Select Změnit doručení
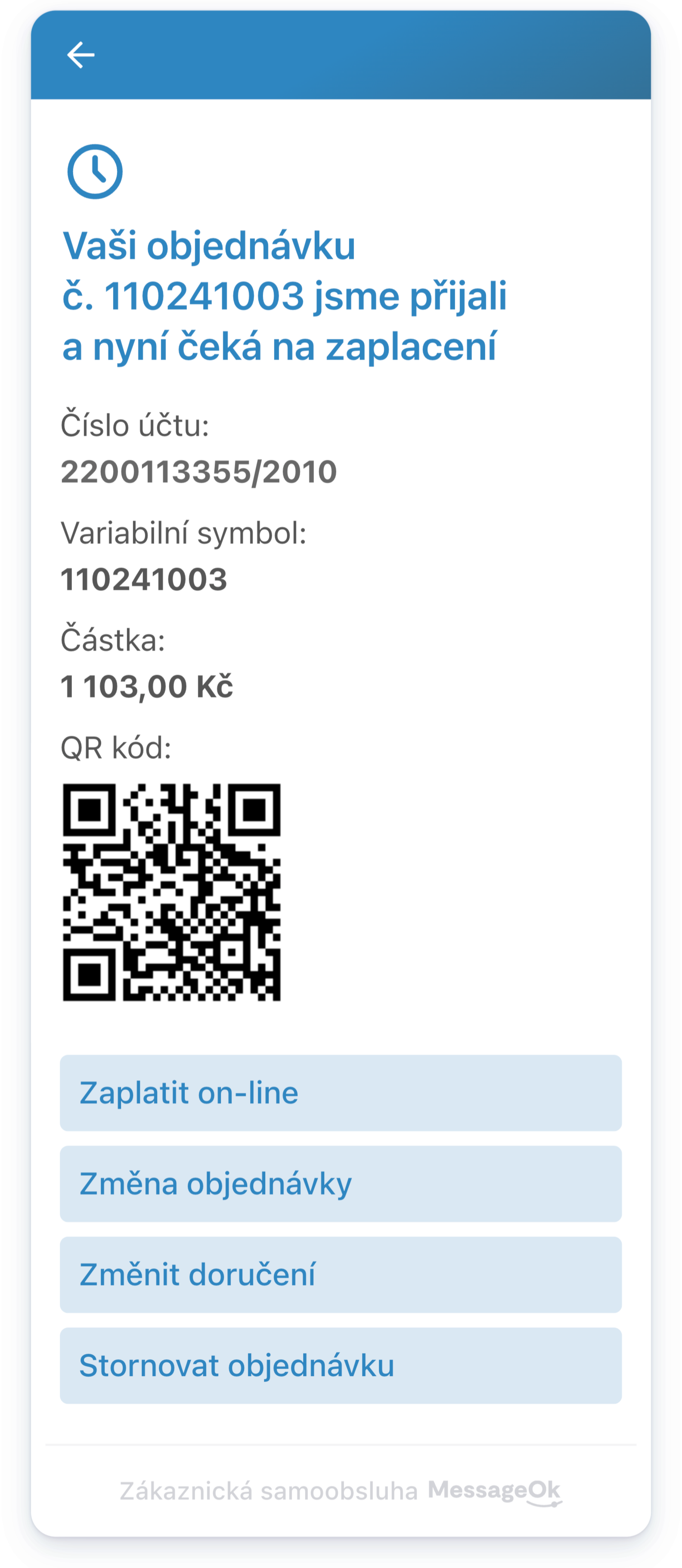682x1568 pixels. pos(341,1274)
